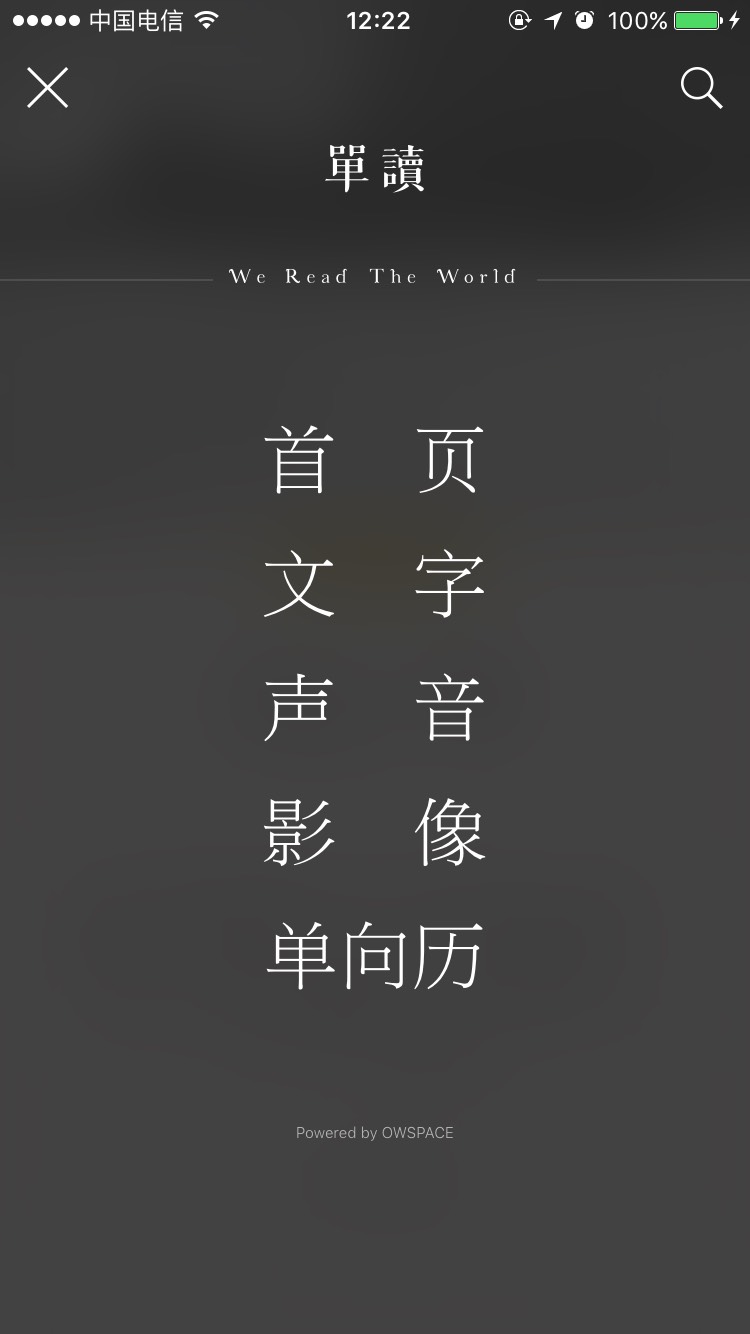Open the 文字 text section

(x=374, y=585)
